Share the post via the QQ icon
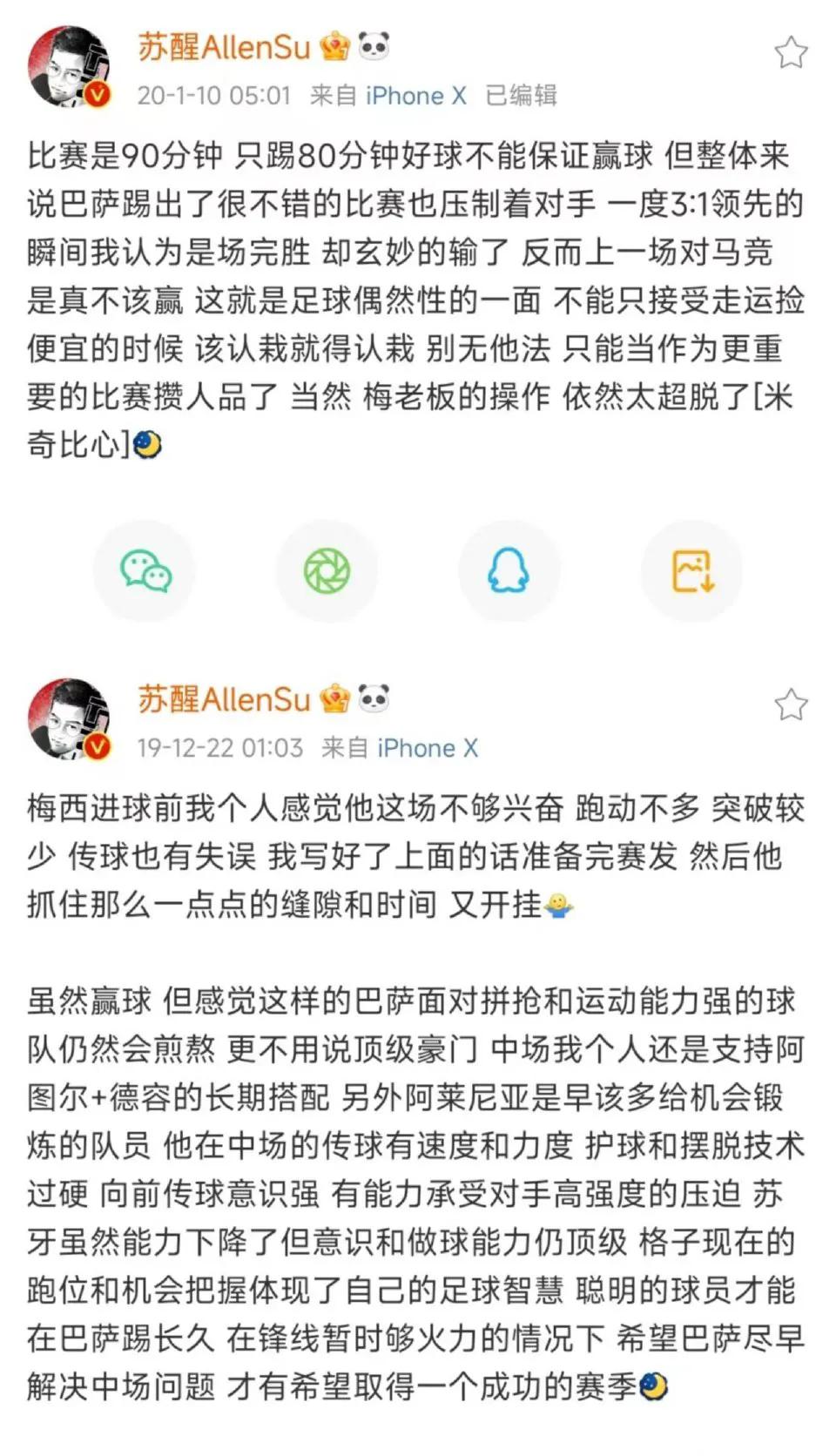Screen dimensions: 836x1456 (509, 570)
